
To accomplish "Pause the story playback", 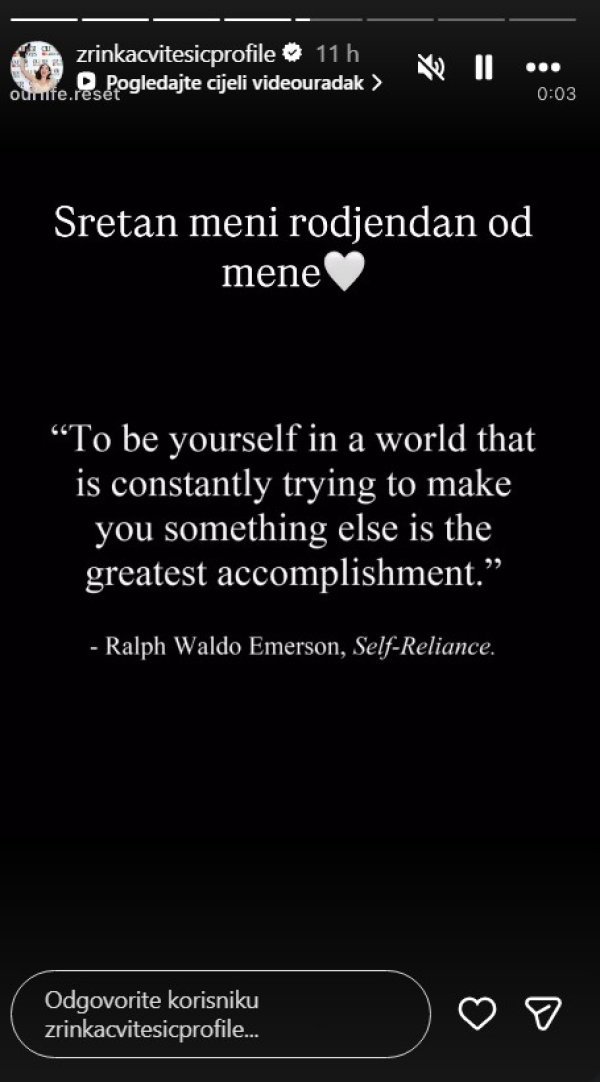I will pos(484,68).
